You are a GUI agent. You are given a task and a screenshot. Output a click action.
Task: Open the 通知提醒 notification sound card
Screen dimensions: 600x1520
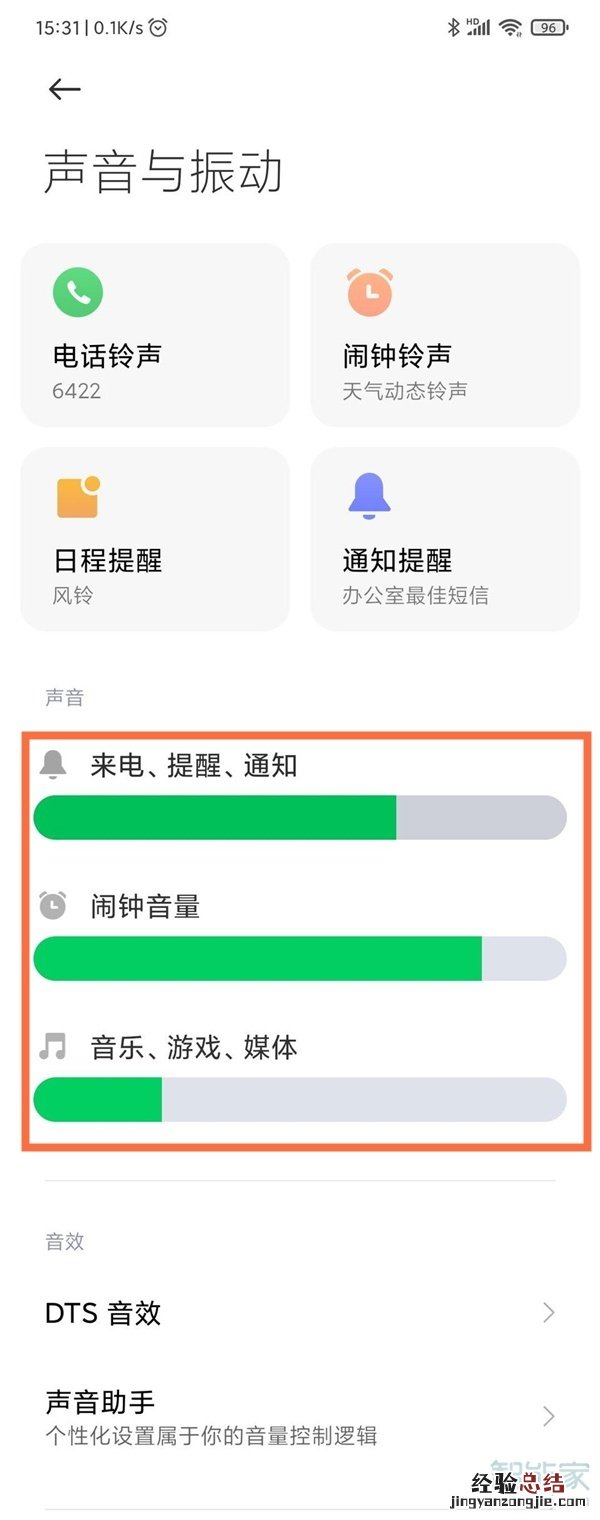click(445, 539)
